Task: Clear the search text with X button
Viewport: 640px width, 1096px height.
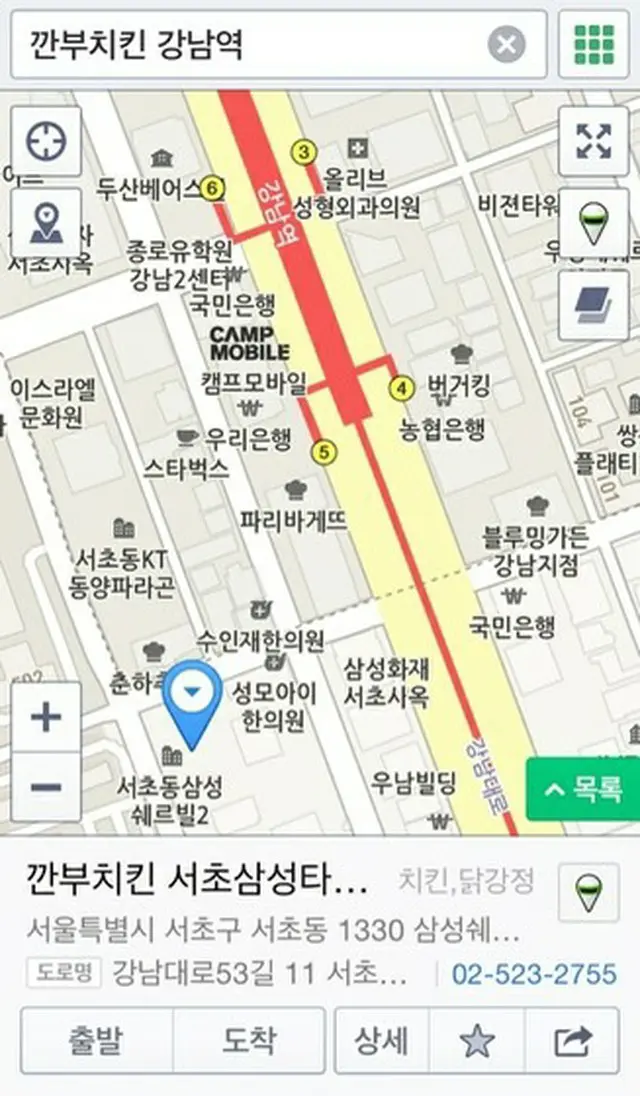Action: (x=507, y=44)
